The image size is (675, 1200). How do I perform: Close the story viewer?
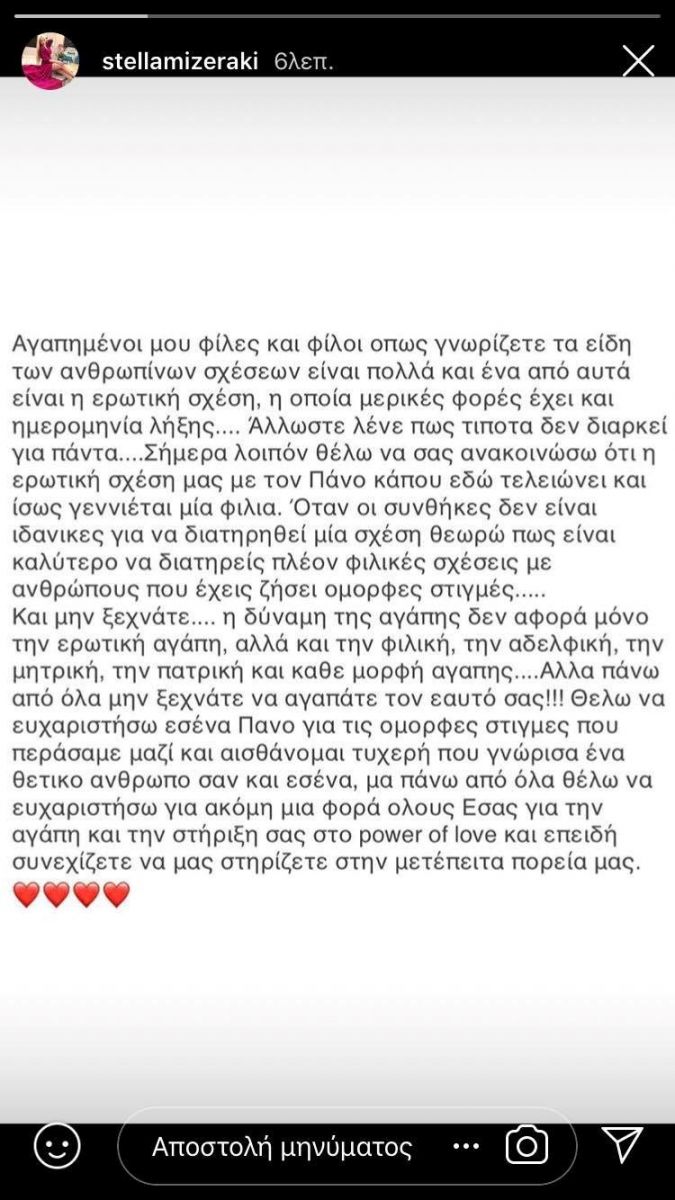pos(638,61)
